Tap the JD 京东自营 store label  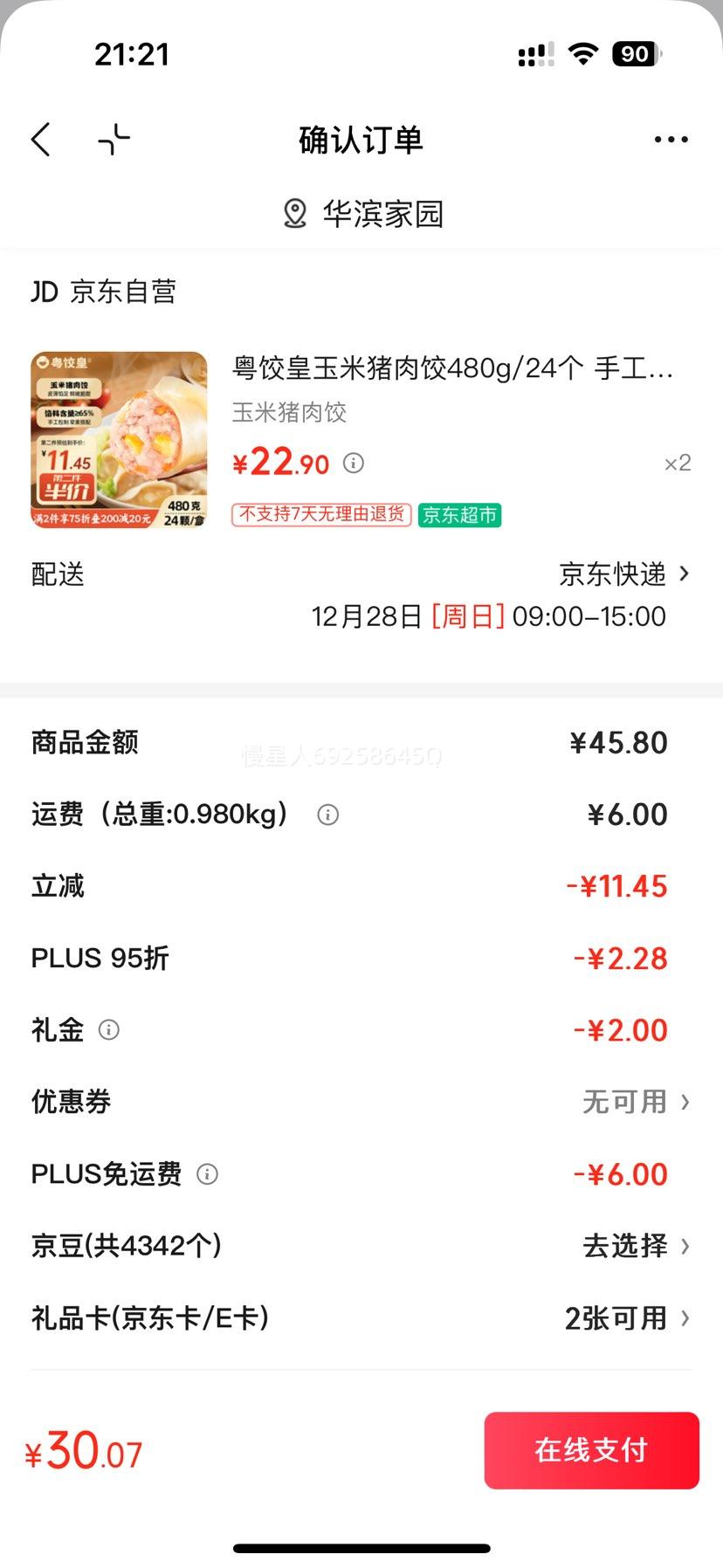tap(102, 292)
